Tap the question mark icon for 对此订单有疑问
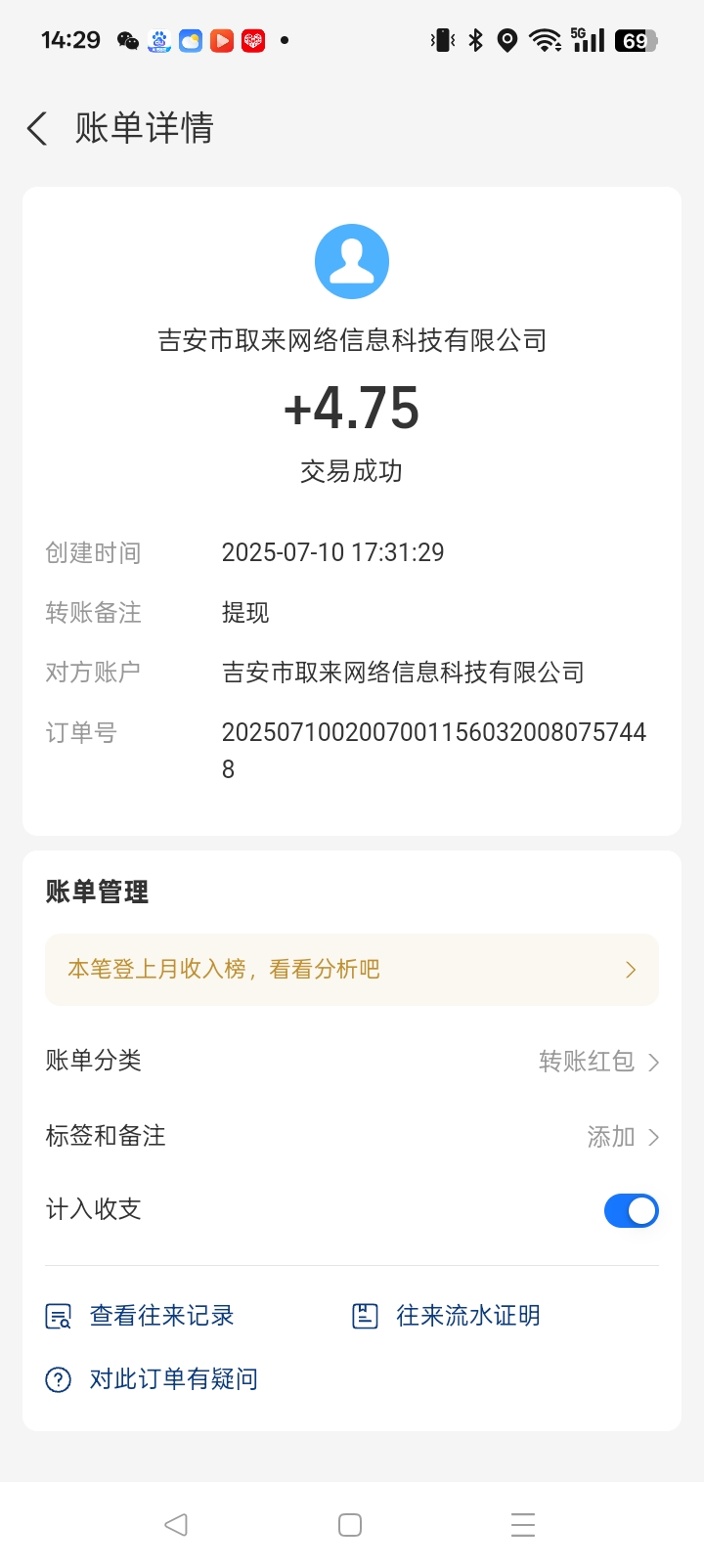Screen dimensions: 704x1568 click(x=57, y=1378)
